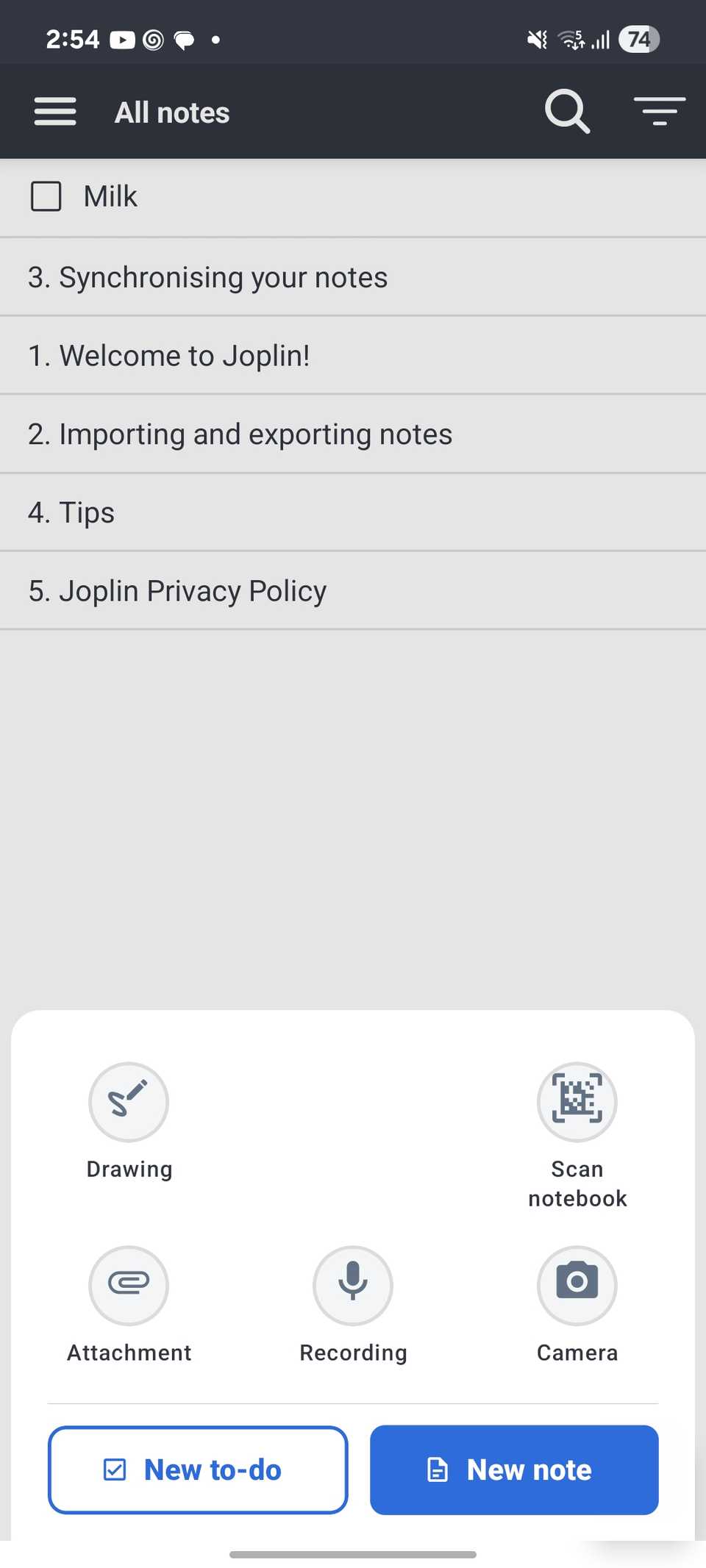Launch the Camera option
Screen dimensions: 706x1568
tap(577, 1285)
